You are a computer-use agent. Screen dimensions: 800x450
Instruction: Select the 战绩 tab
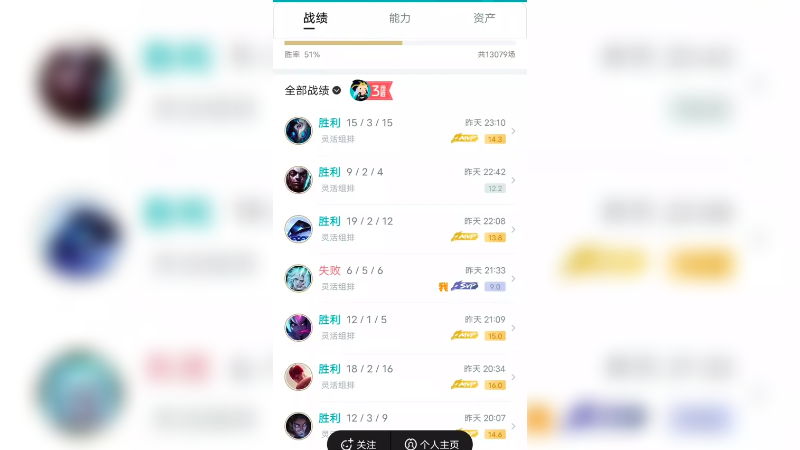[x=315, y=18]
